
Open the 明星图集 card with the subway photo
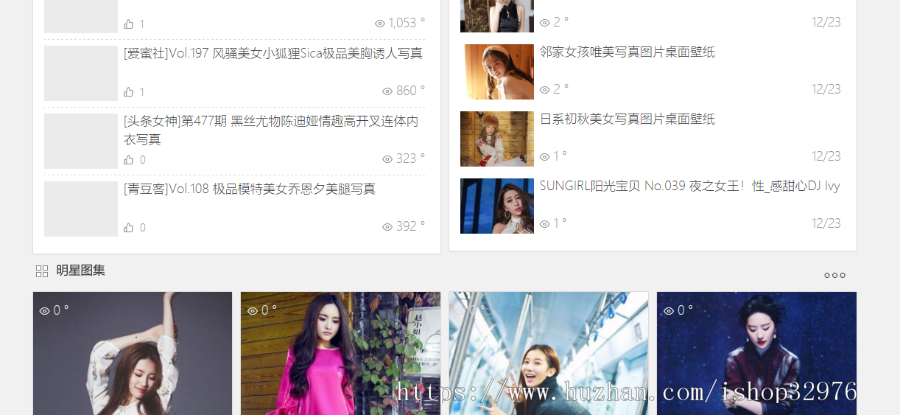click(548, 355)
